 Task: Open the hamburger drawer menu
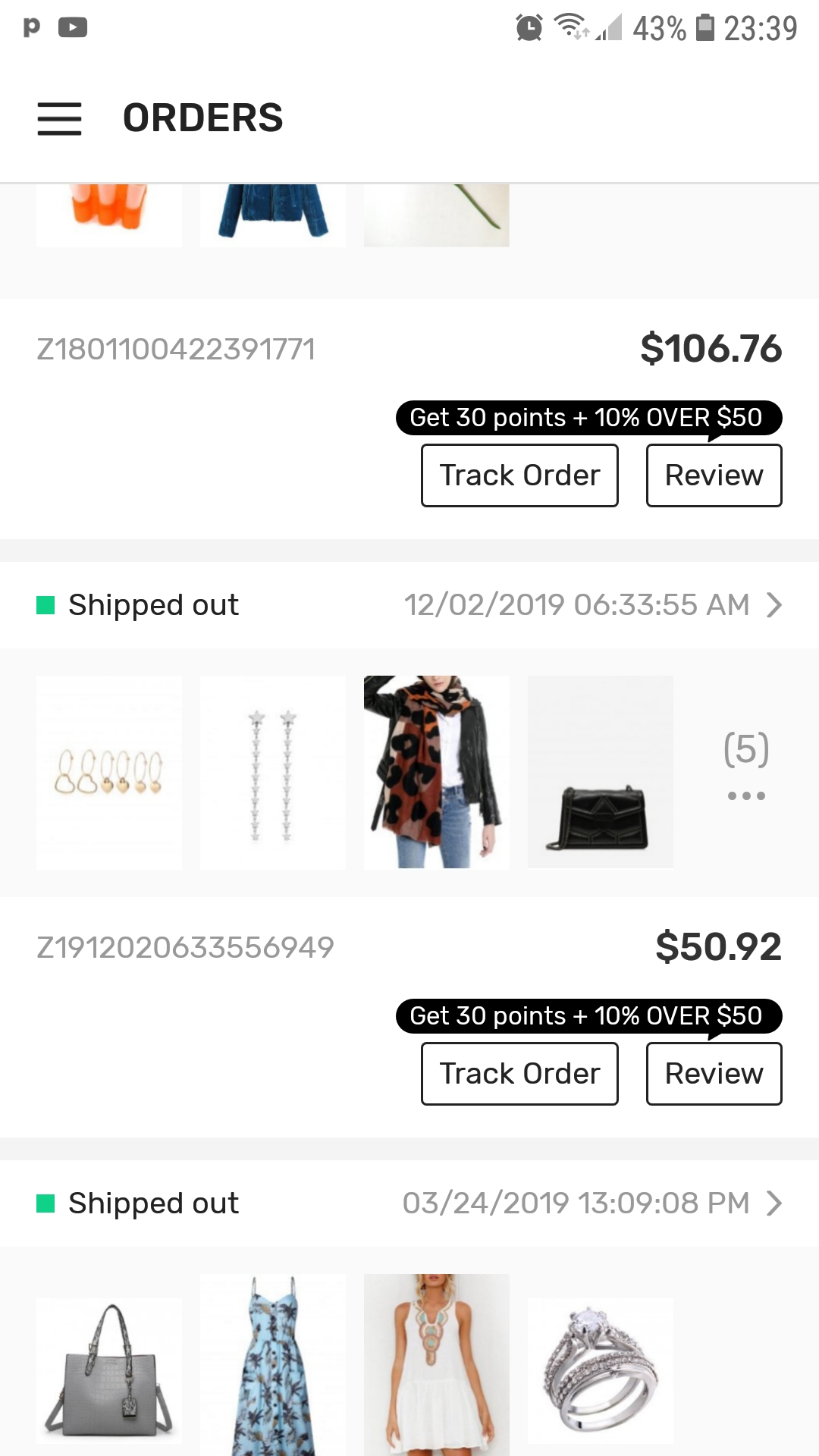59,118
